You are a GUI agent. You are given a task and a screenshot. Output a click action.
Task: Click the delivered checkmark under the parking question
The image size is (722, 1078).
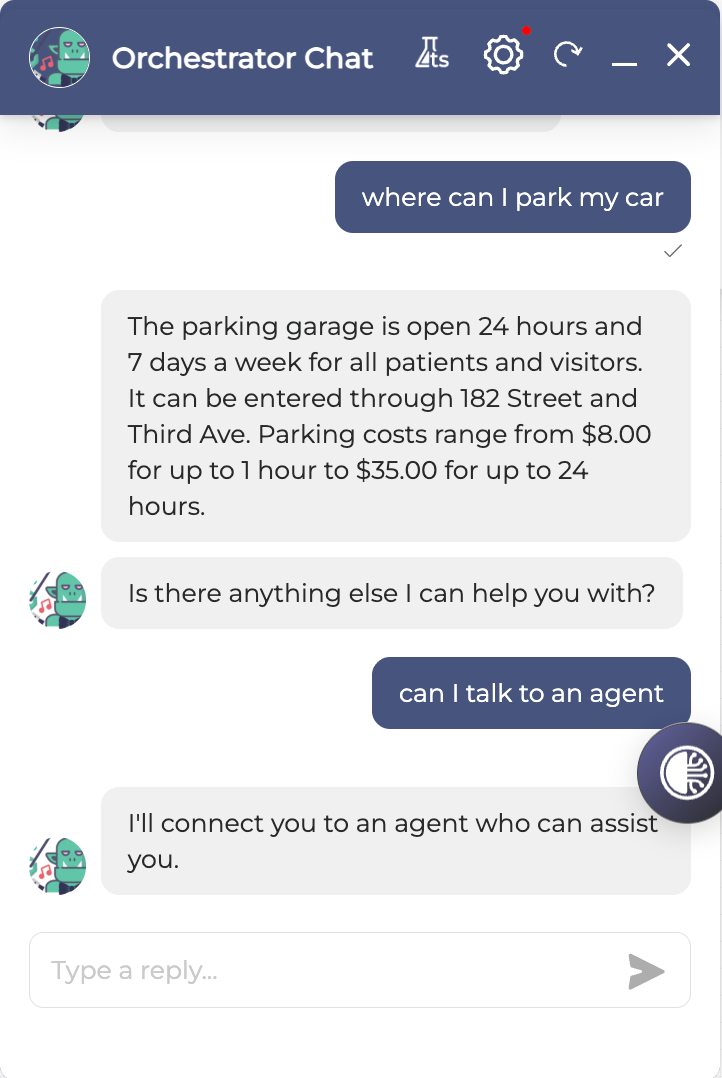(x=673, y=251)
